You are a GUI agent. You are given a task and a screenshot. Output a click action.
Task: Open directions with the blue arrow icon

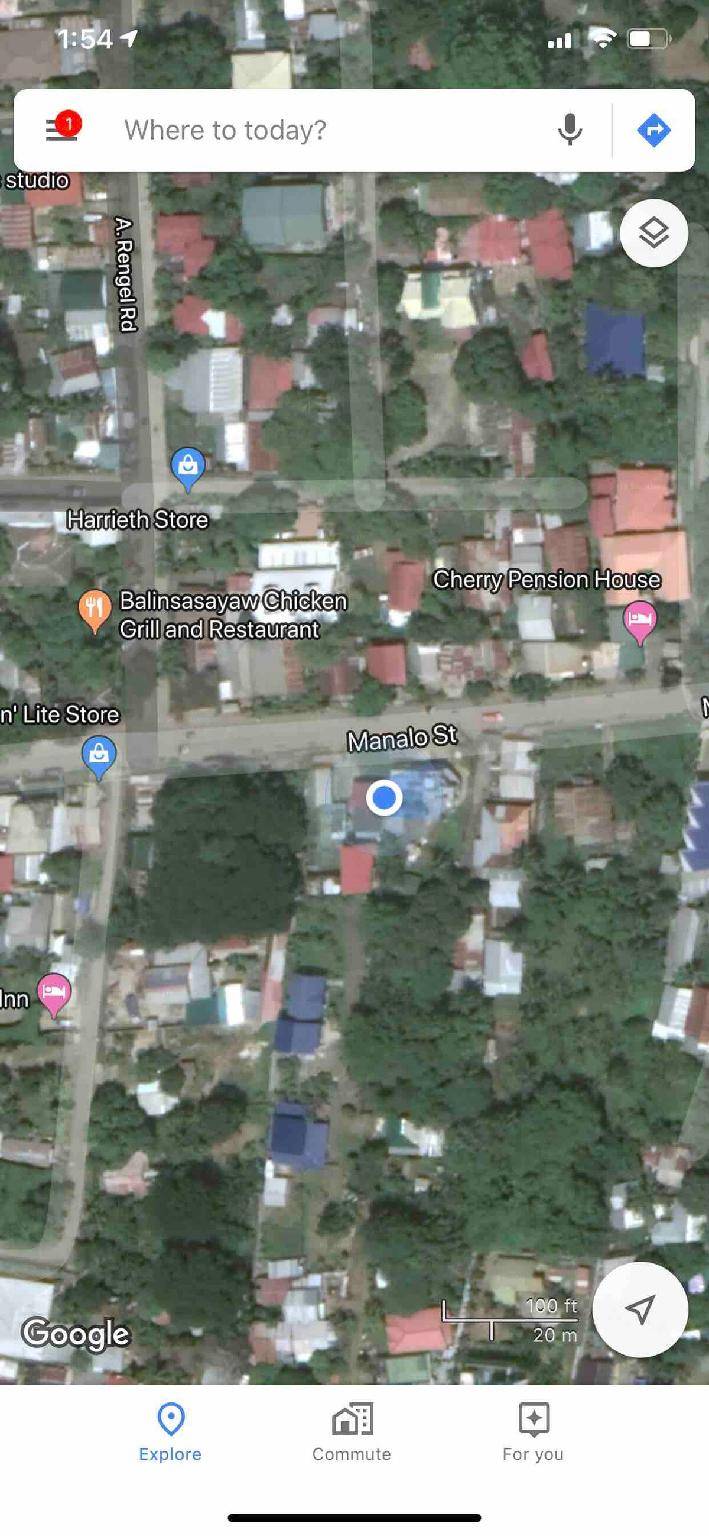point(654,130)
